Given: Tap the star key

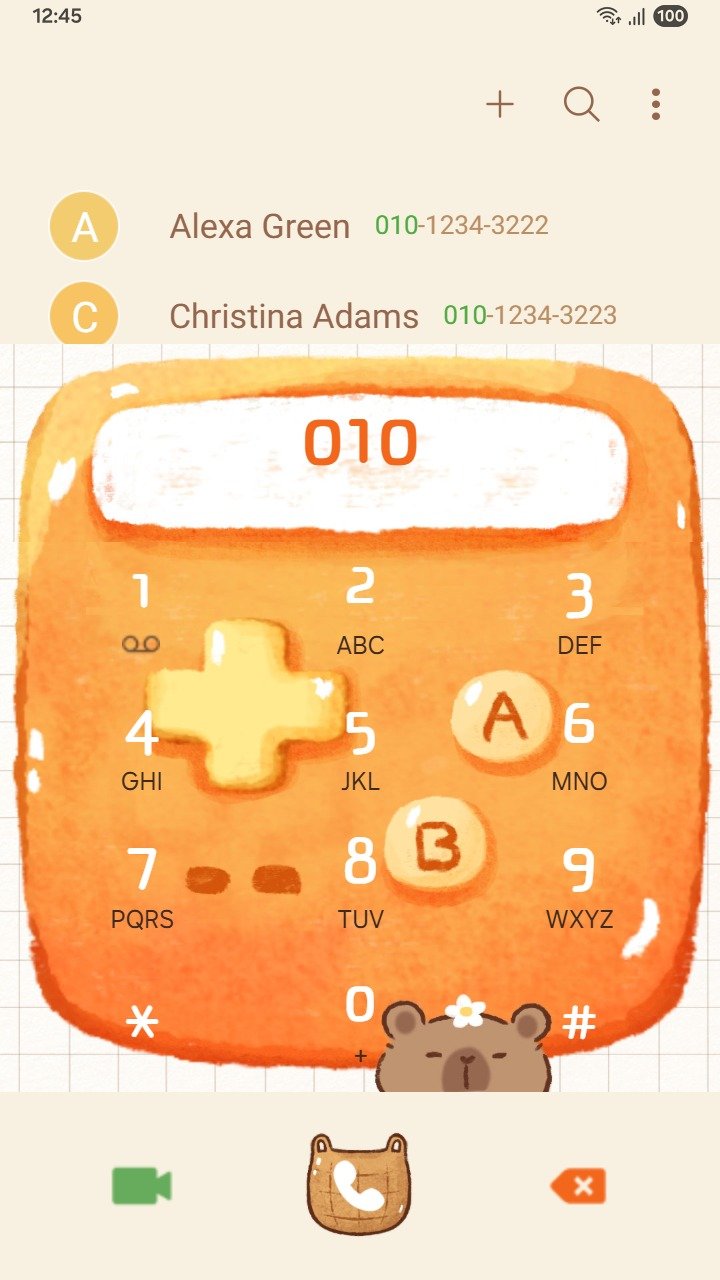Looking at the screenshot, I should pos(142,1022).
